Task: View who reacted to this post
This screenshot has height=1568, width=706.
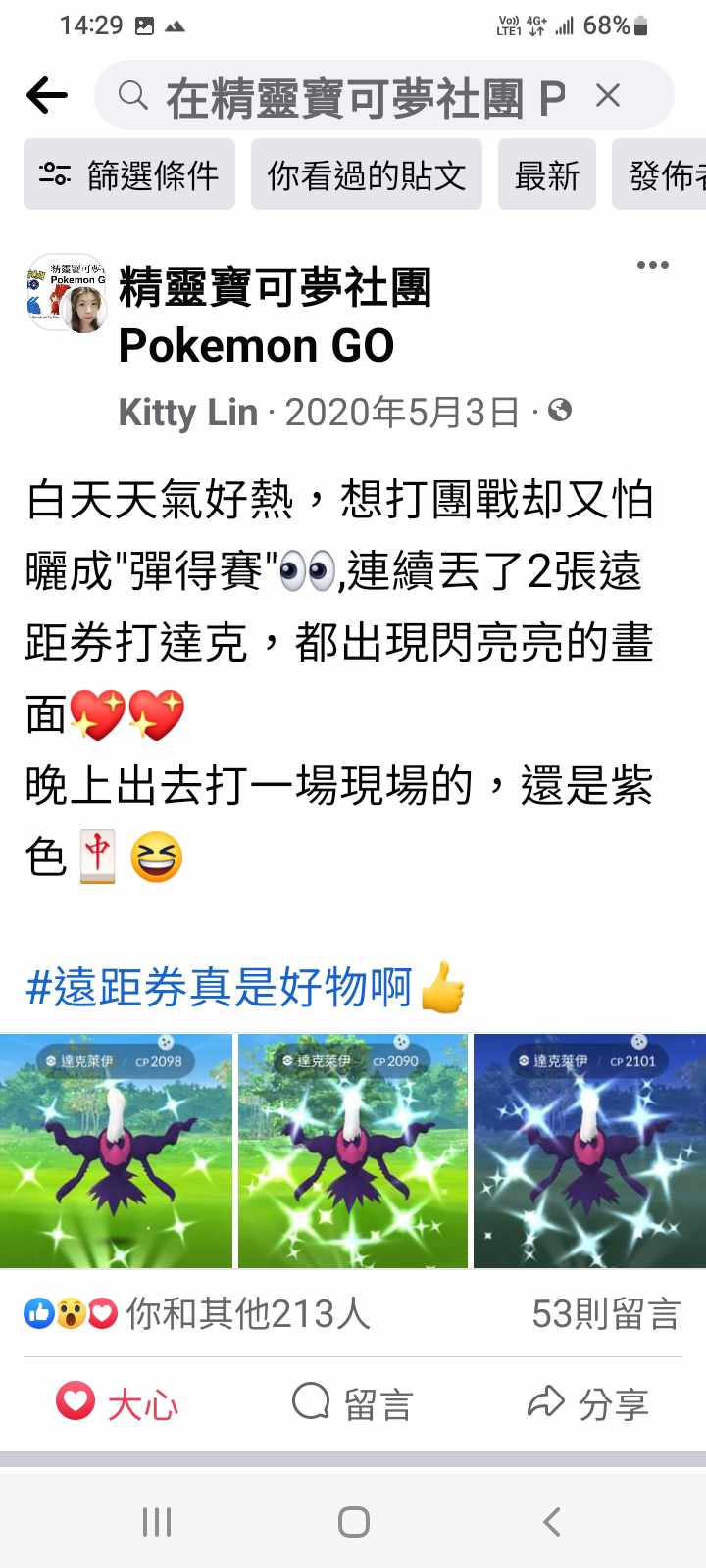Action: click(x=196, y=1313)
